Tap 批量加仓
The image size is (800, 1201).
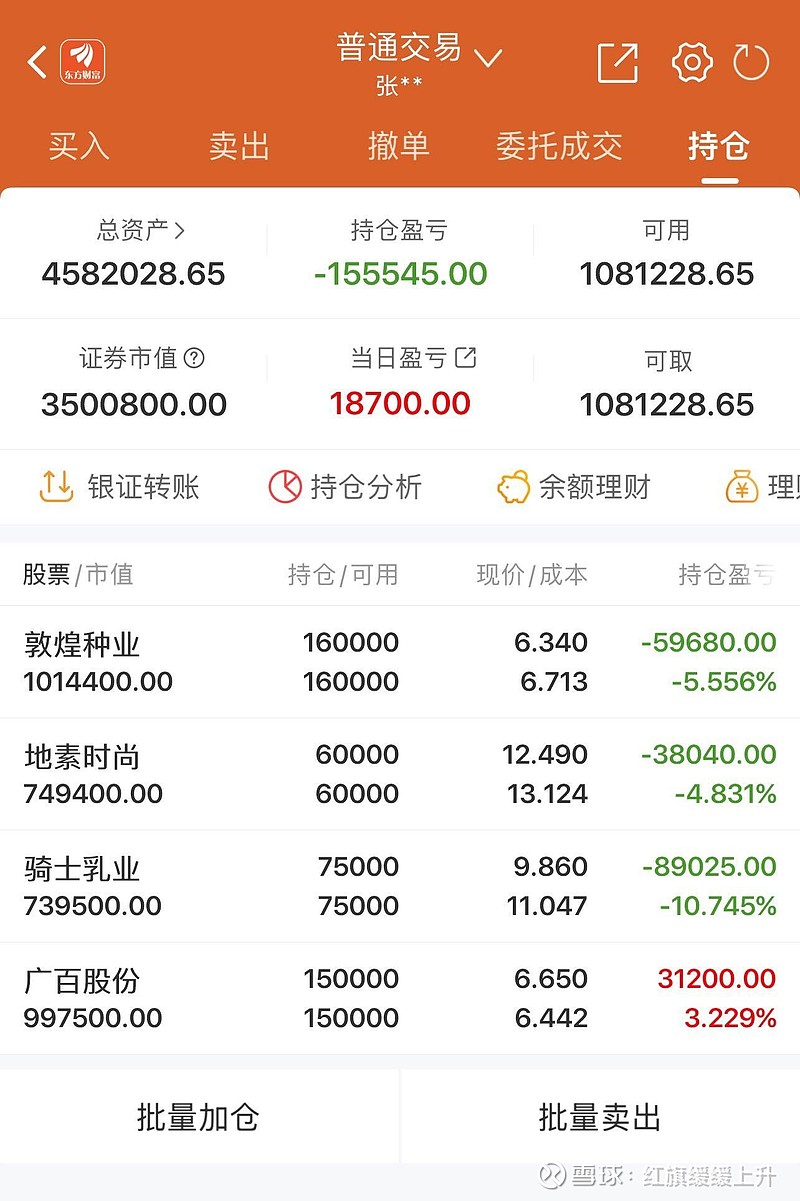[198, 1117]
